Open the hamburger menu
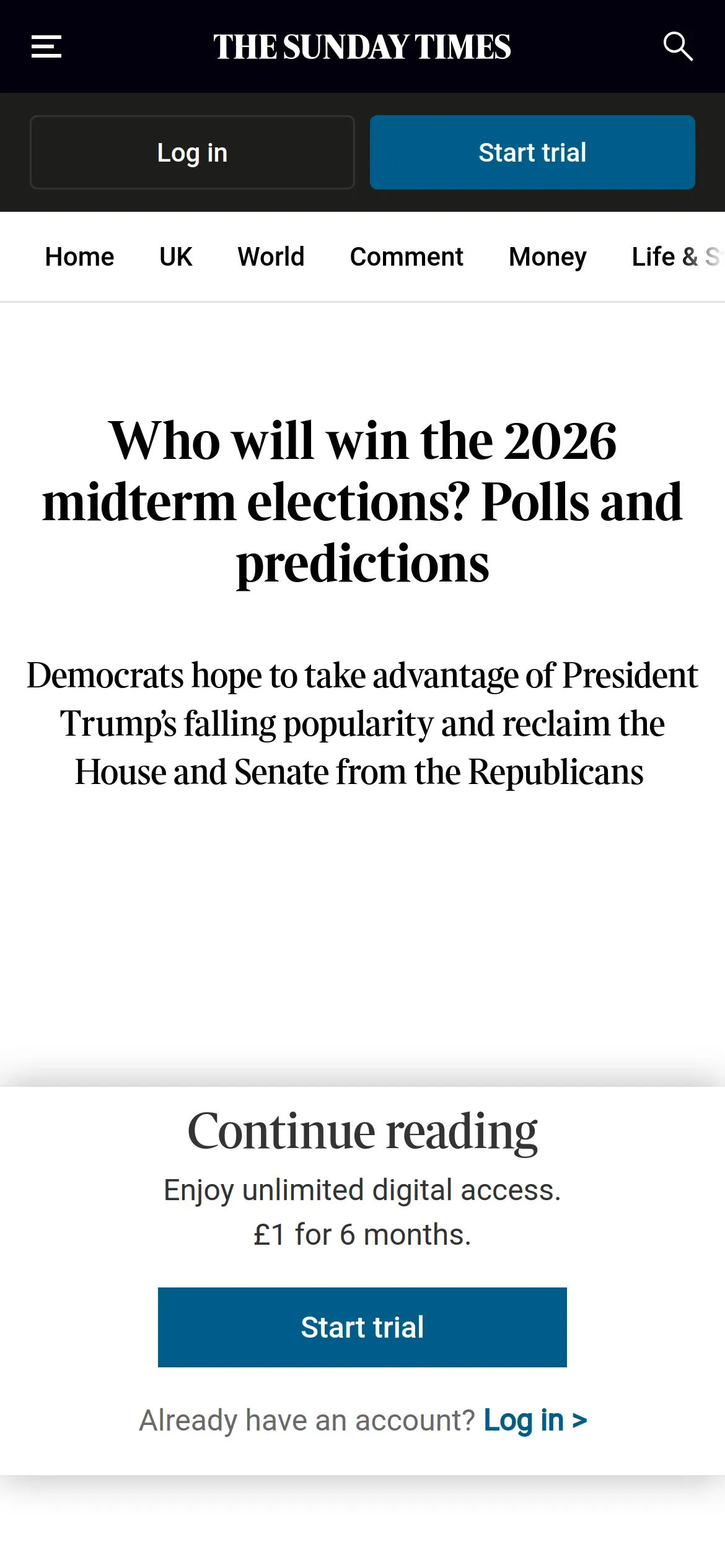 (46, 46)
